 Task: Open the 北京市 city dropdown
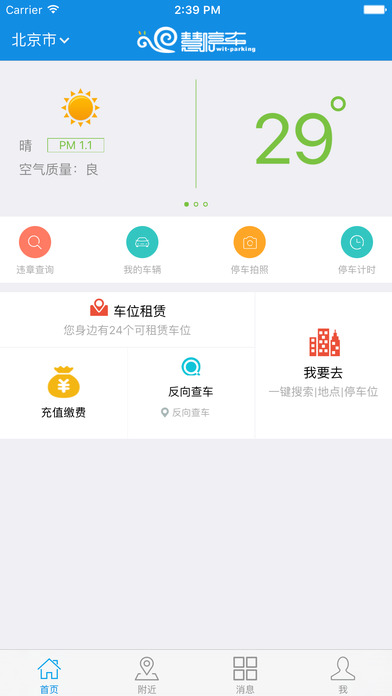pyautogui.click(x=40, y=40)
